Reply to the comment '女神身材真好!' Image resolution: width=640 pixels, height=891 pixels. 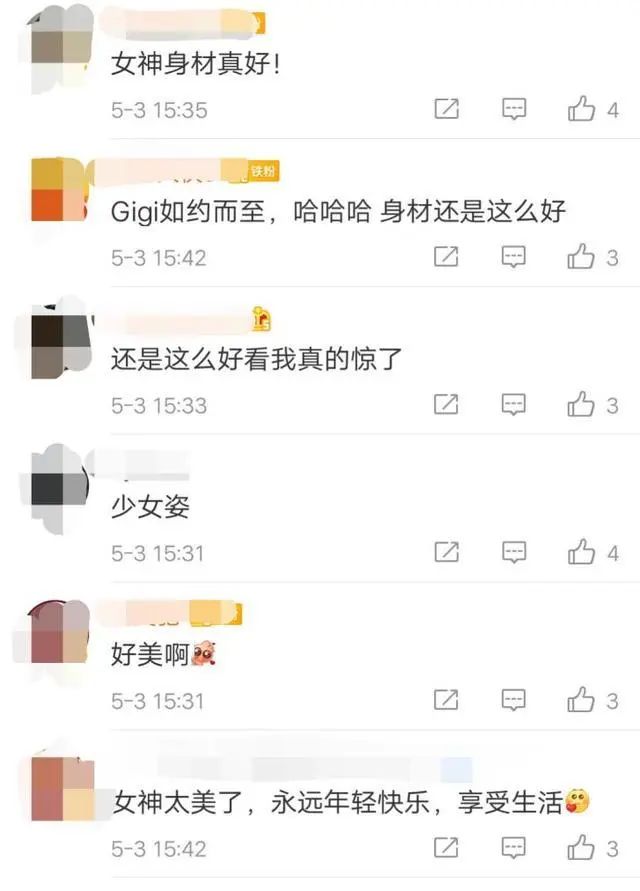coord(514,110)
